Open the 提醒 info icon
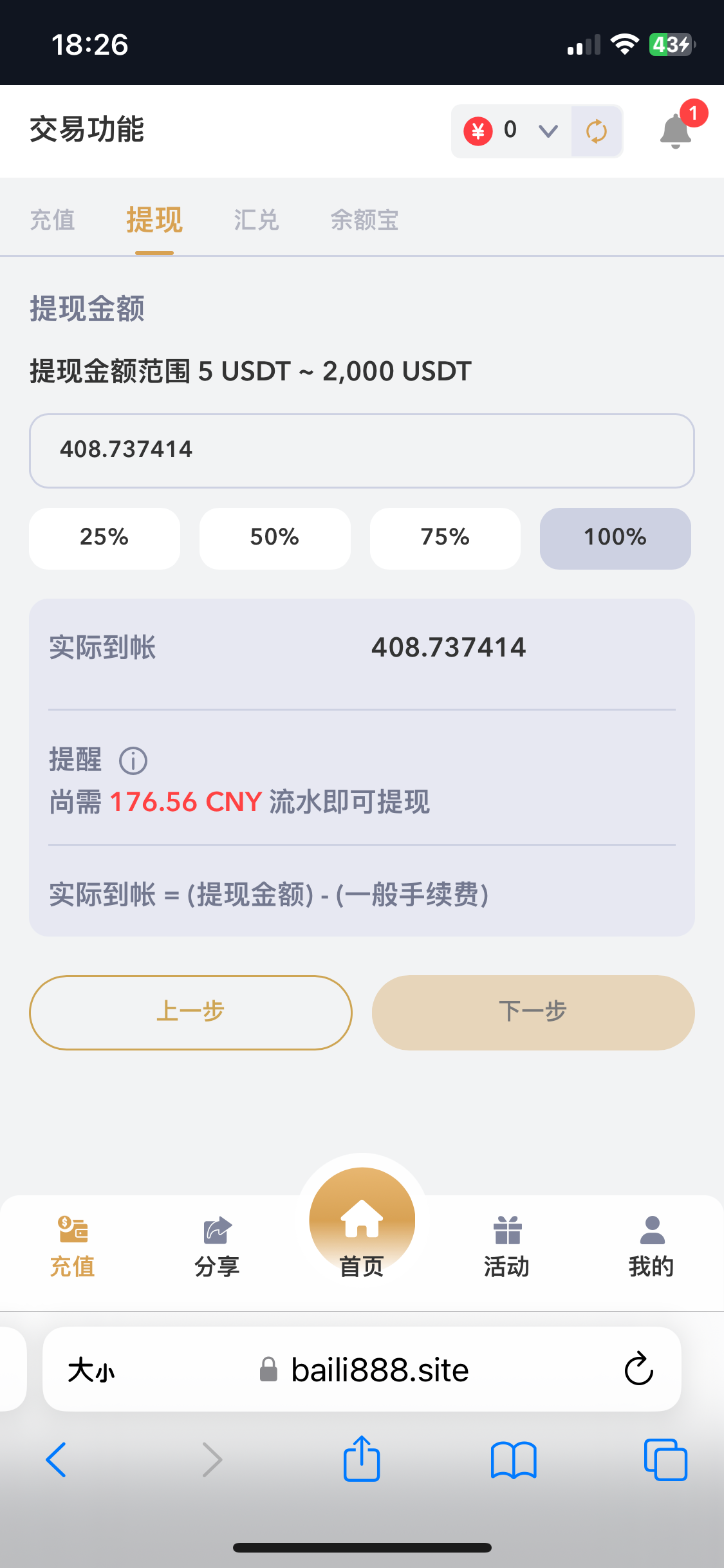 133,761
